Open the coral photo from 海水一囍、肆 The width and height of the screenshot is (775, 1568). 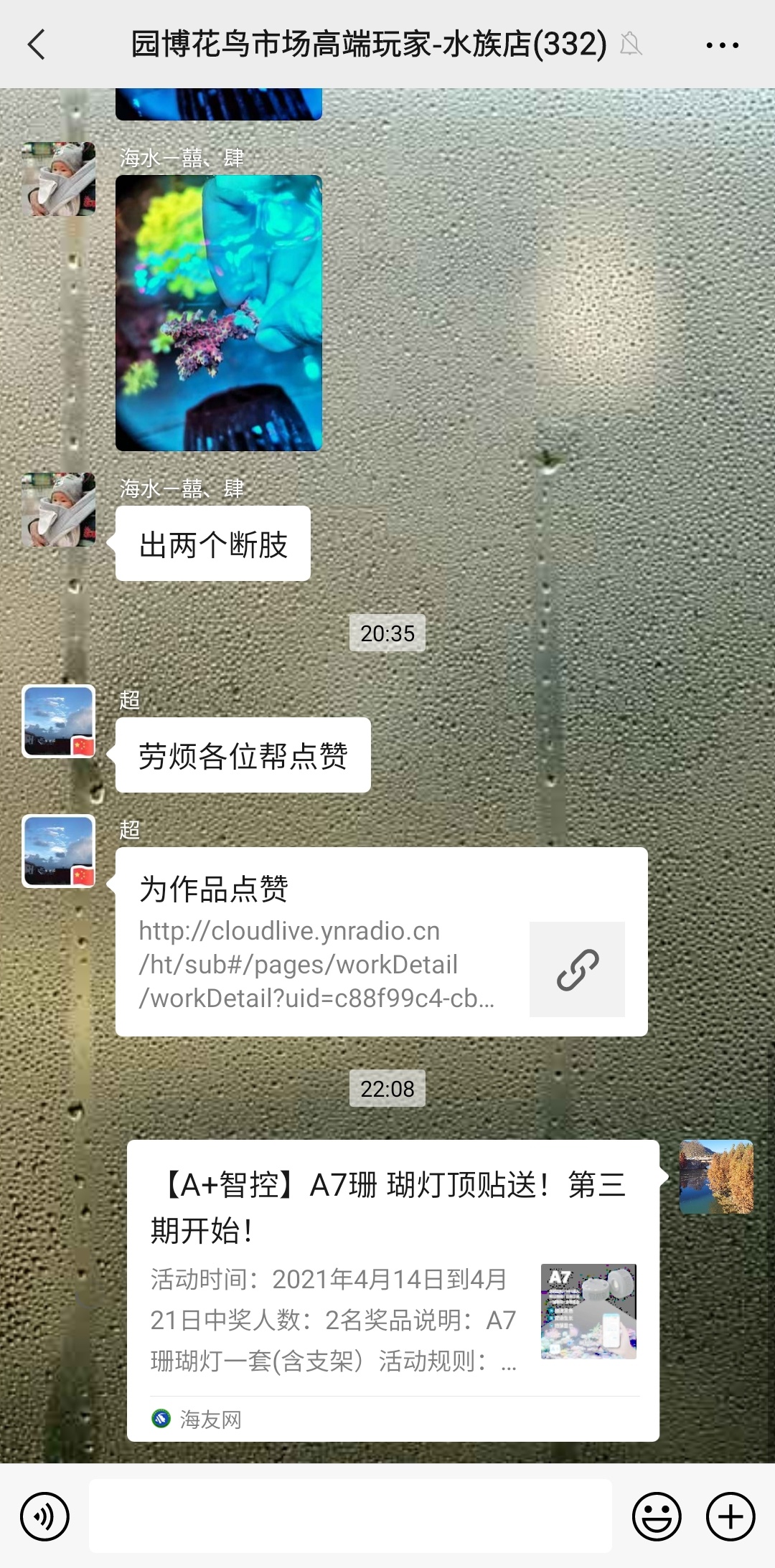(219, 313)
